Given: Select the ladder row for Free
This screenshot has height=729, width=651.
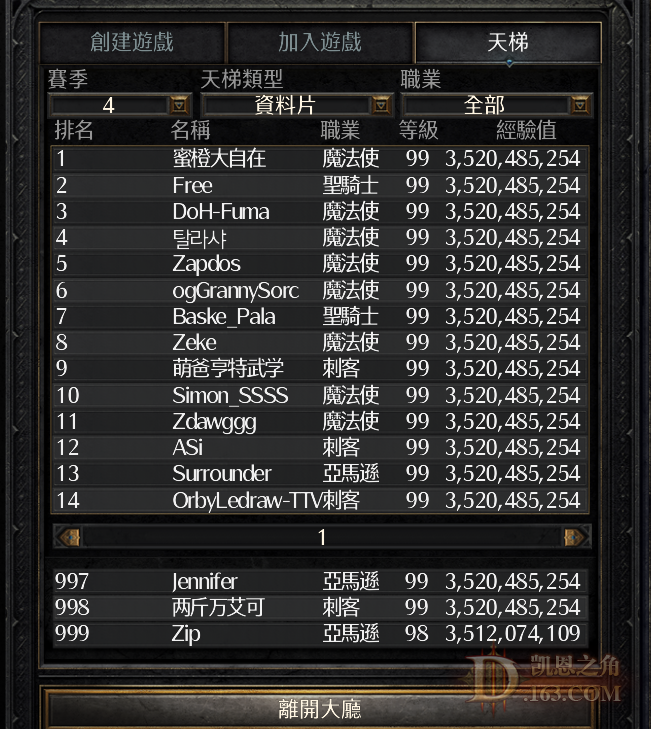Looking at the screenshot, I should 320,185.
